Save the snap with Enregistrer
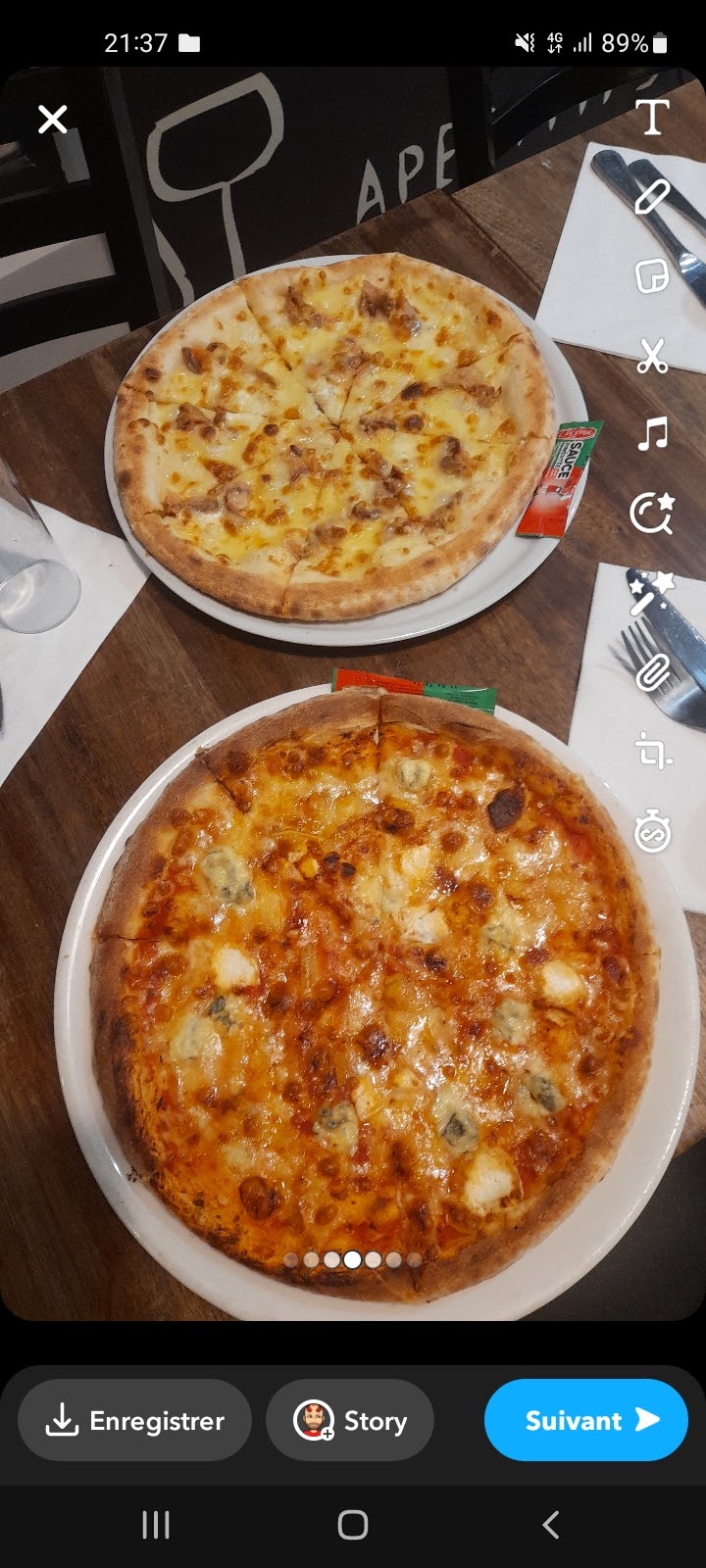This screenshot has width=706, height=1568. (135, 1421)
